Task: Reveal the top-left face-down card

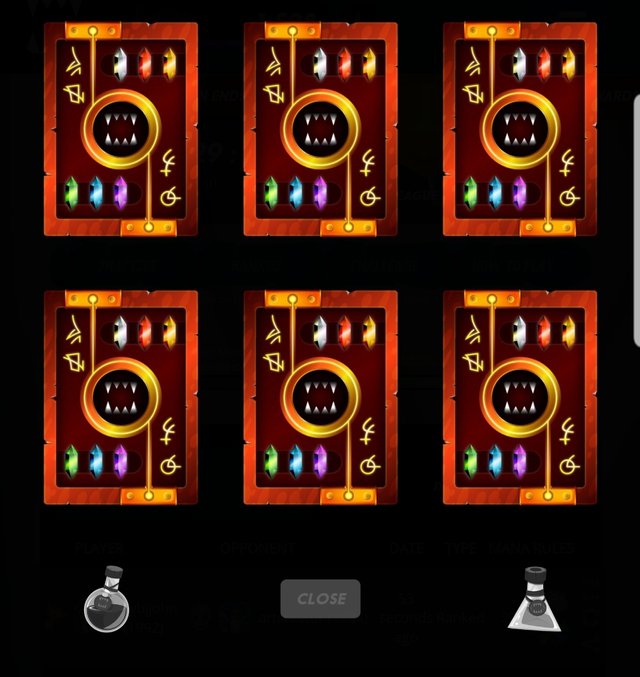Action: pyautogui.click(x=121, y=129)
